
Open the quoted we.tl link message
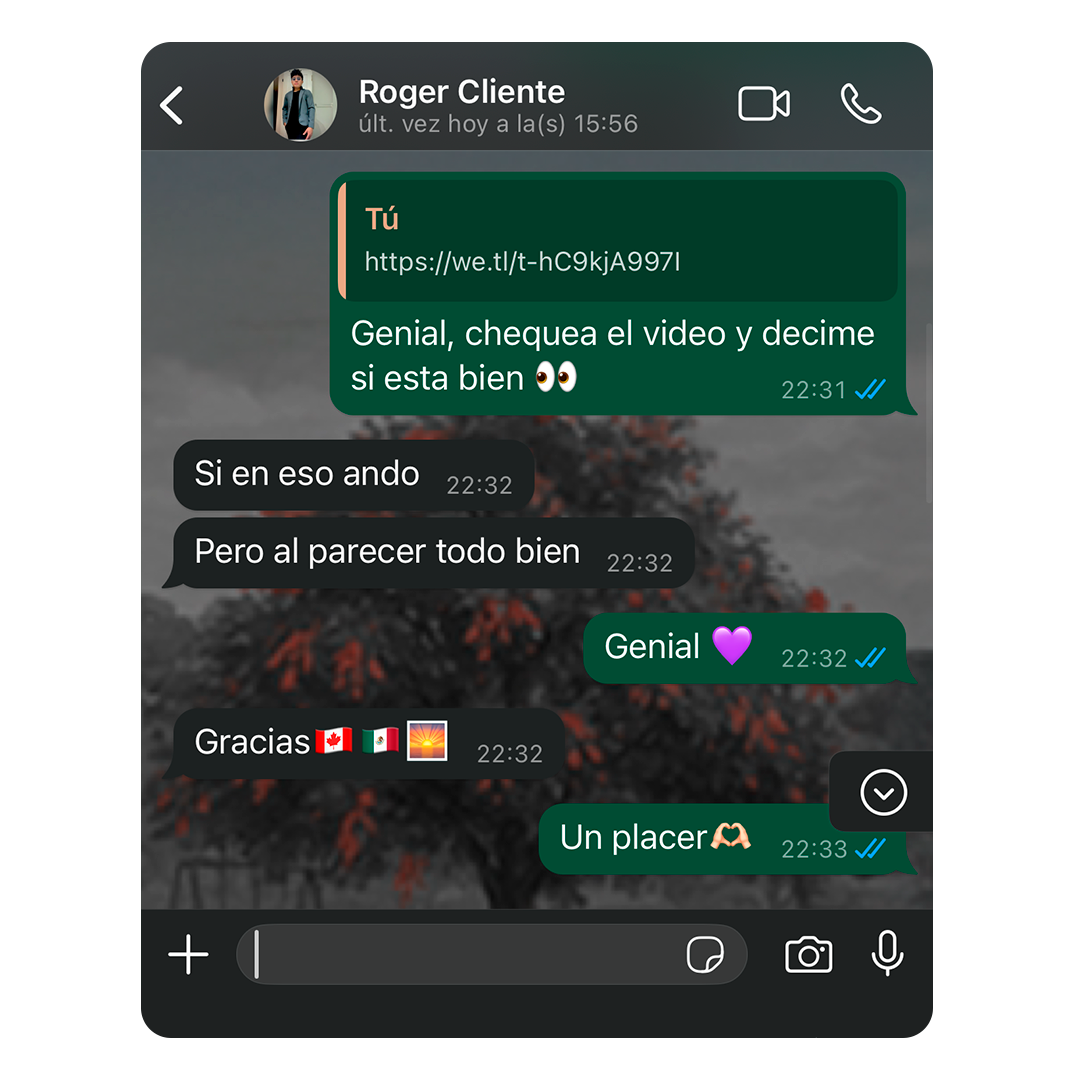point(618,241)
